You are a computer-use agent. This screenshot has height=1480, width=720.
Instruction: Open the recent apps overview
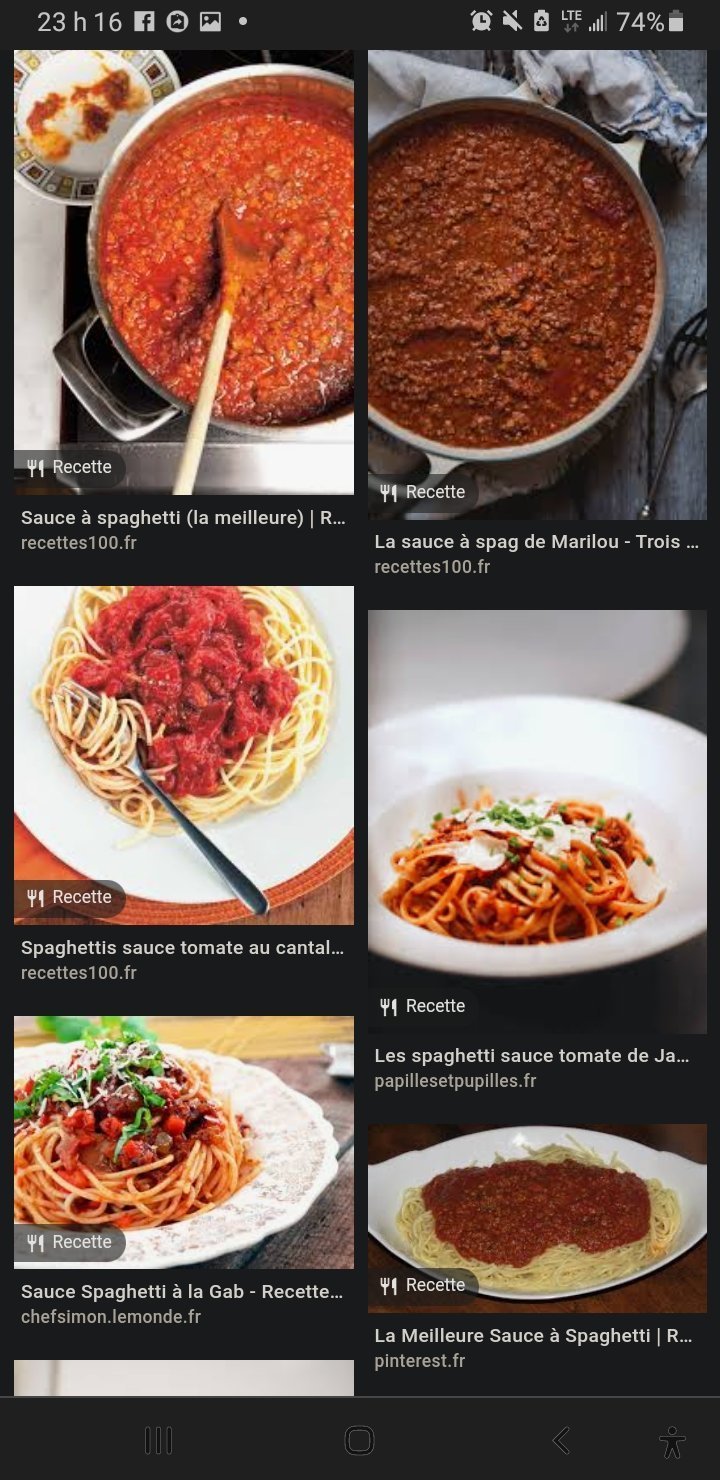point(158,1440)
